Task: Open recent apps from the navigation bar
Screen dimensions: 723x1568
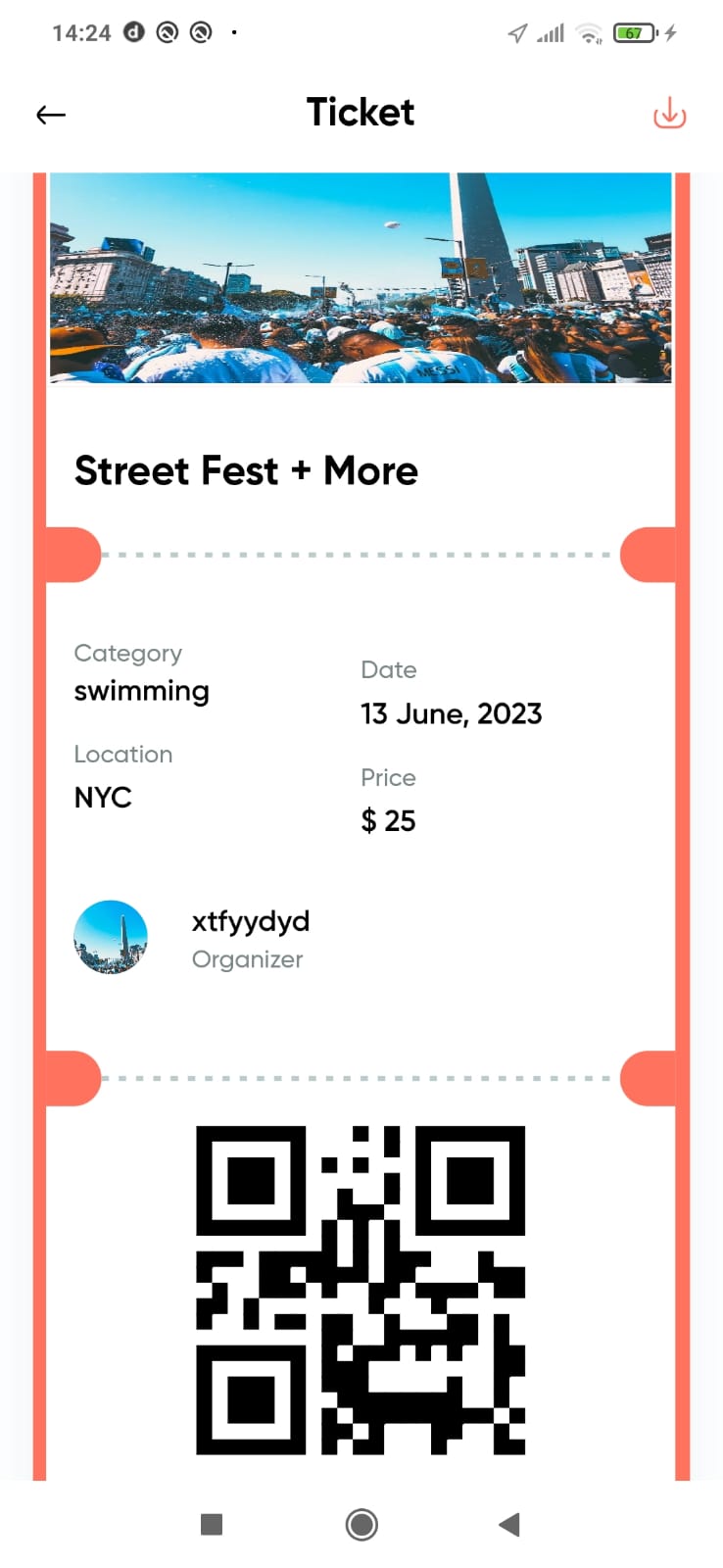Action: 212,1524
